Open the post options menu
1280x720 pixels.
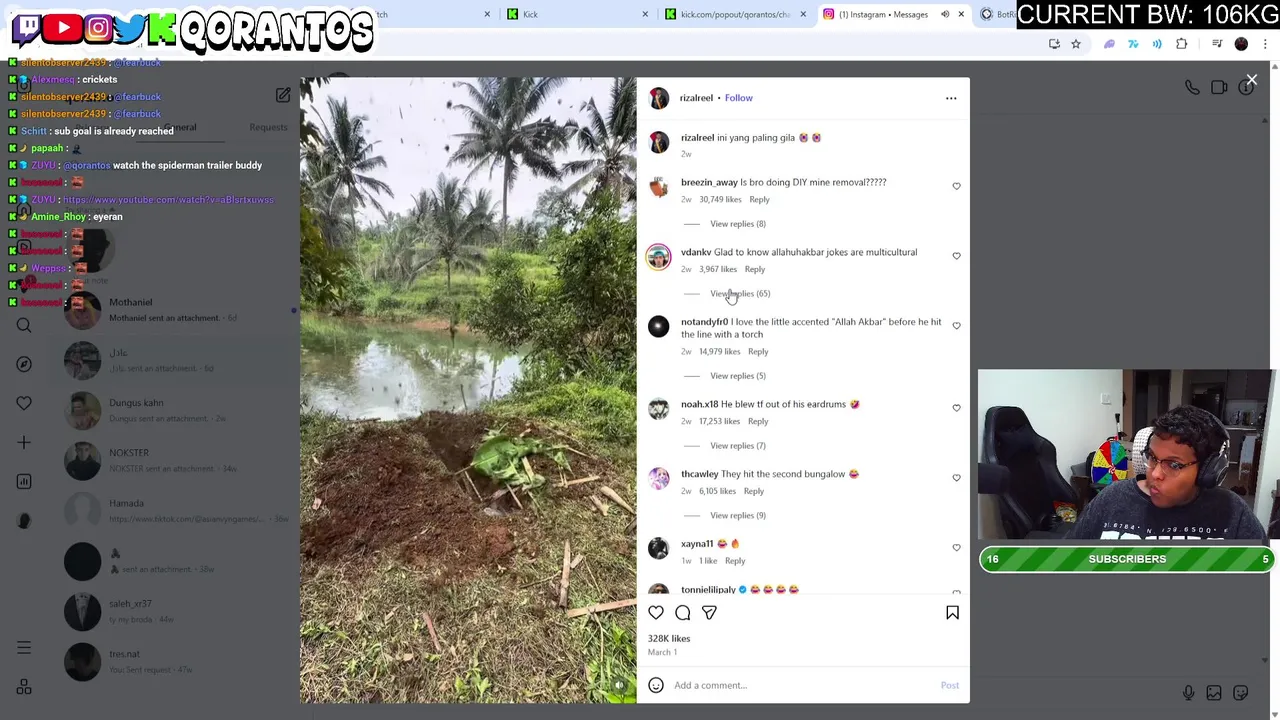coord(951,98)
